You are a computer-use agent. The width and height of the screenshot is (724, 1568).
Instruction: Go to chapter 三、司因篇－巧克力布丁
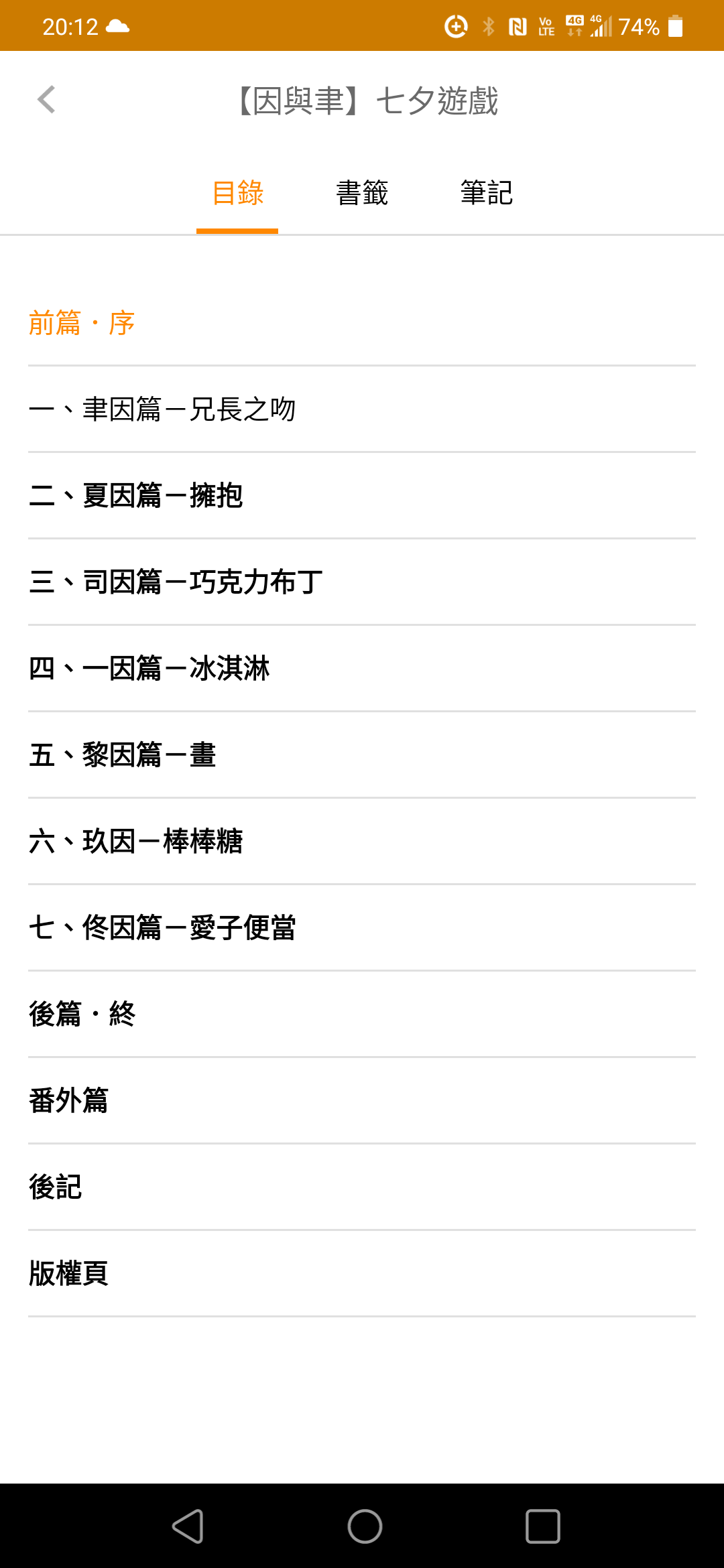(176, 582)
